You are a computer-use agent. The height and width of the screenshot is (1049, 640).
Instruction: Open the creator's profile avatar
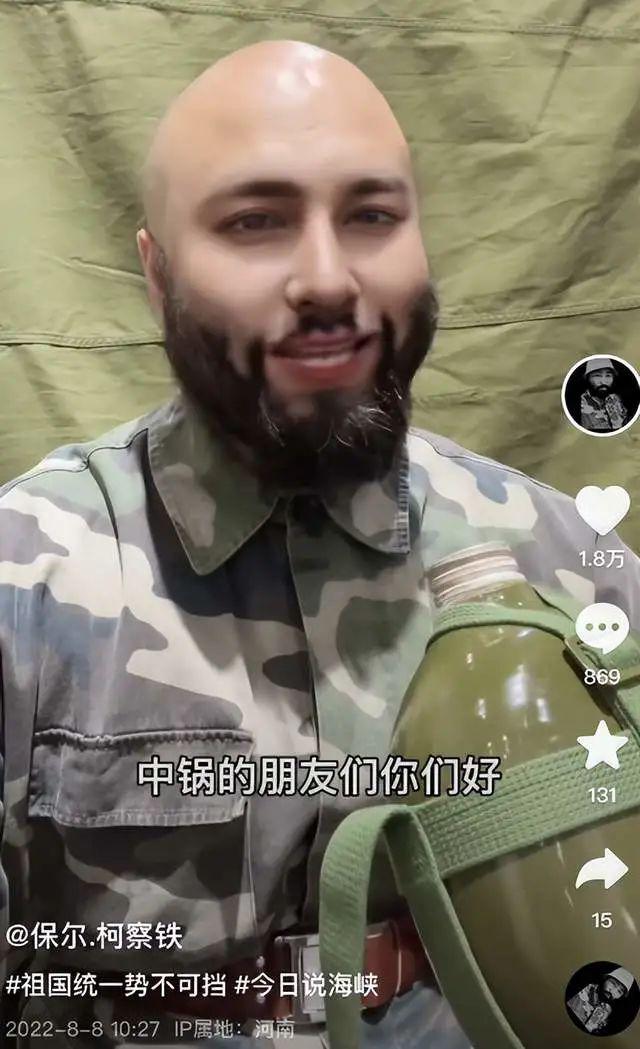pos(601,395)
